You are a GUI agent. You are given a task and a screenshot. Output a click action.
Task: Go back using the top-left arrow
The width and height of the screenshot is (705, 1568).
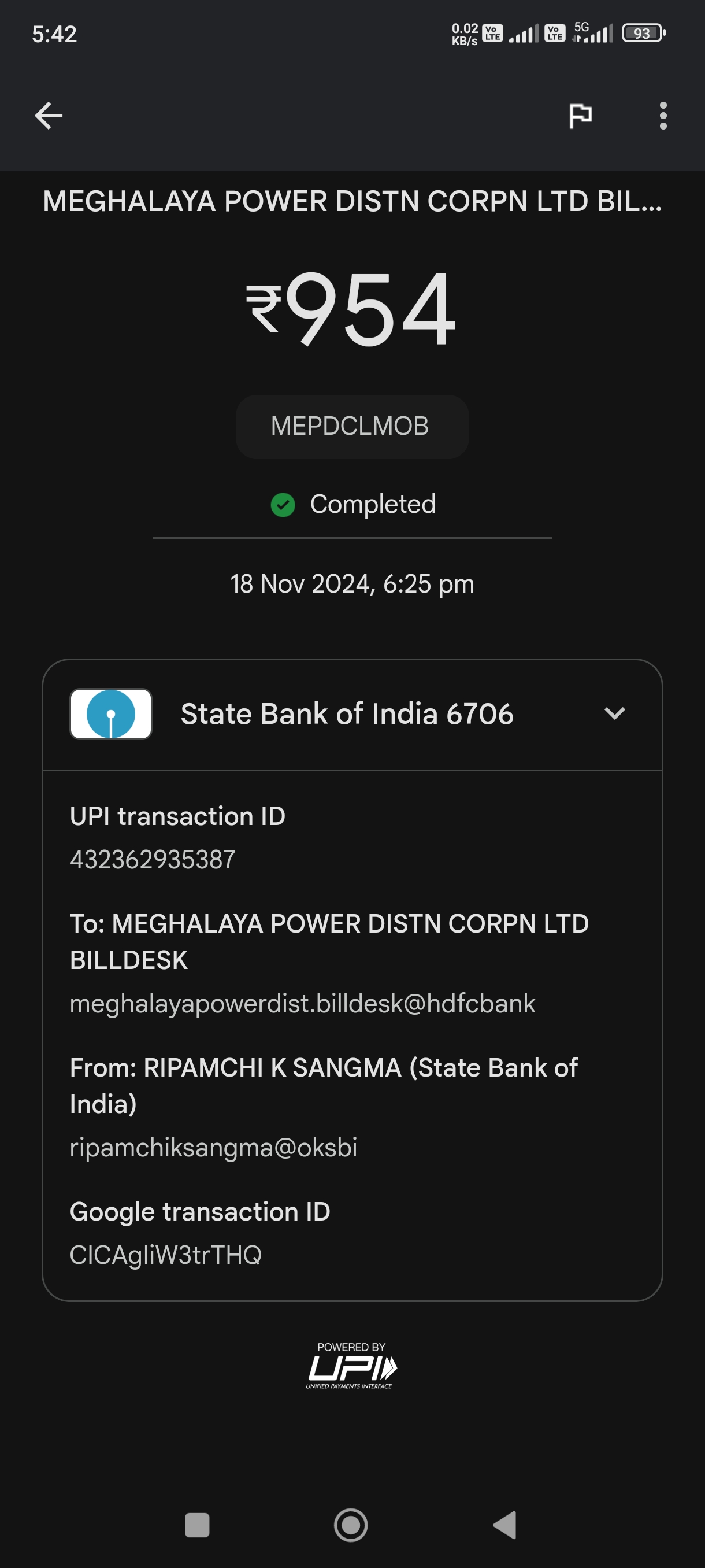(49, 116)
